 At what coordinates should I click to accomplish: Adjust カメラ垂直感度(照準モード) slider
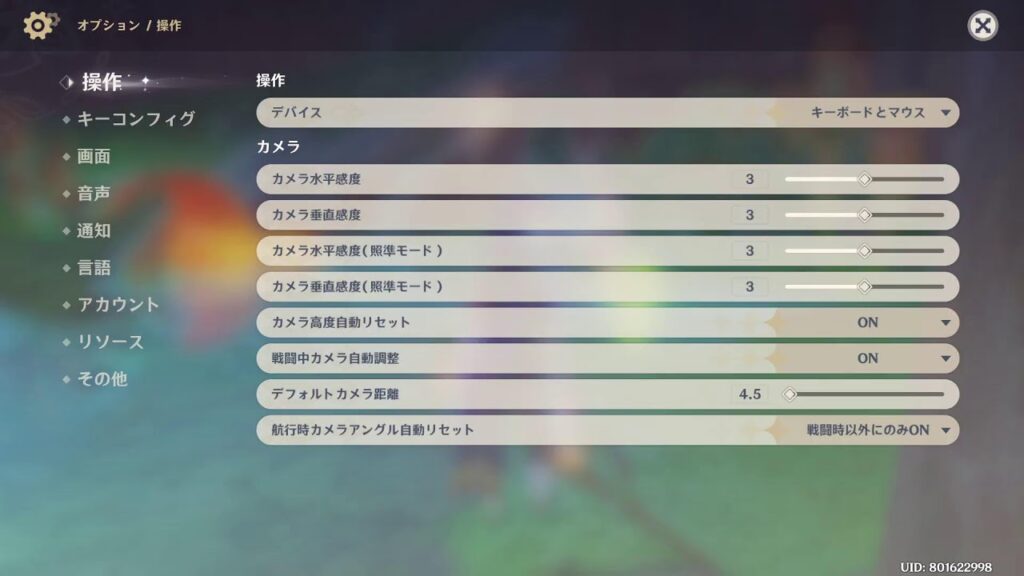tap(865, 287)
